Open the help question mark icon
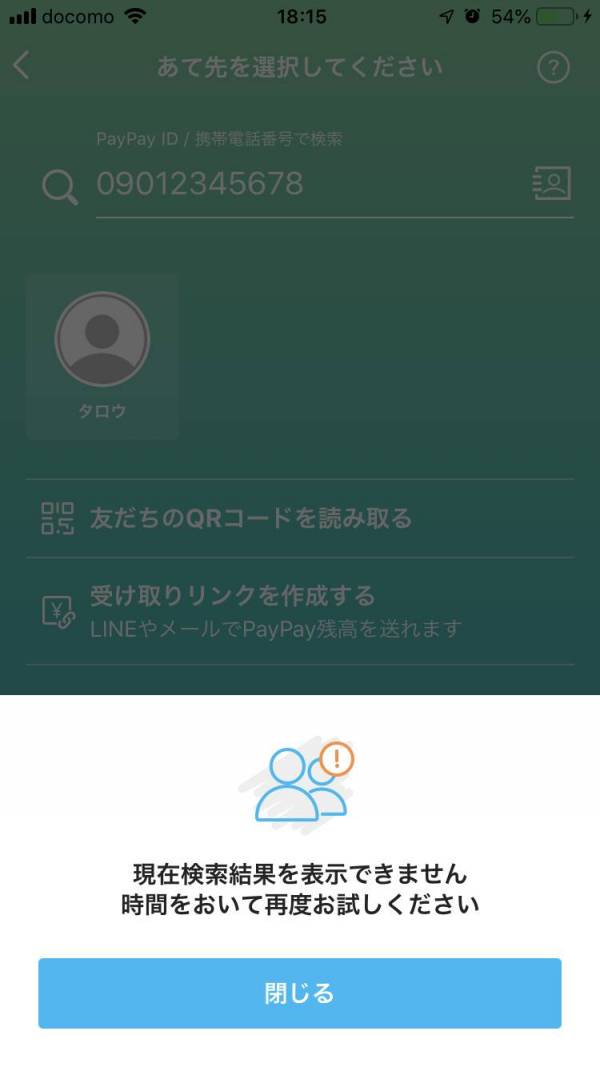This screenshot has height=1067, width=600. tap(553, 68)
